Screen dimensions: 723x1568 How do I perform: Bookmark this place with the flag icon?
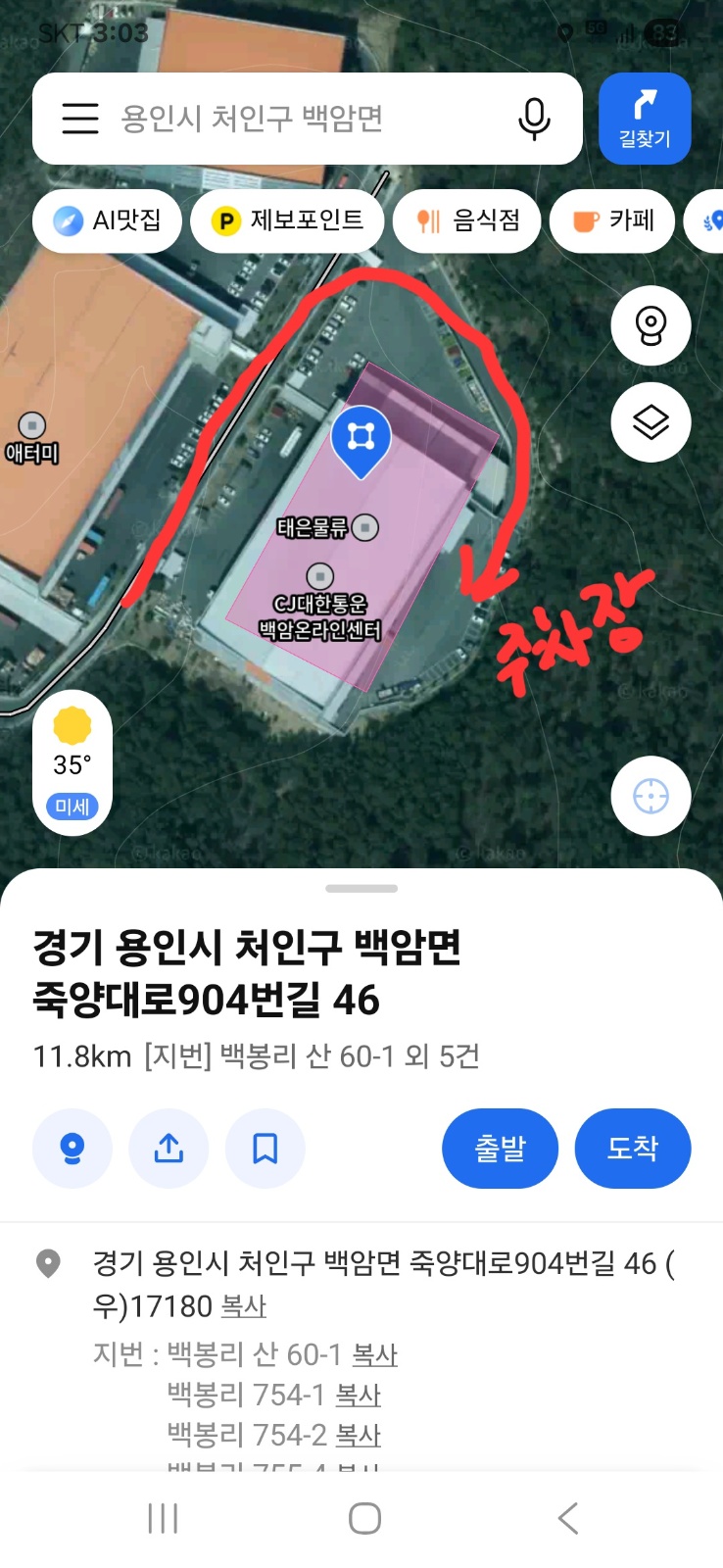point(265,1149)
